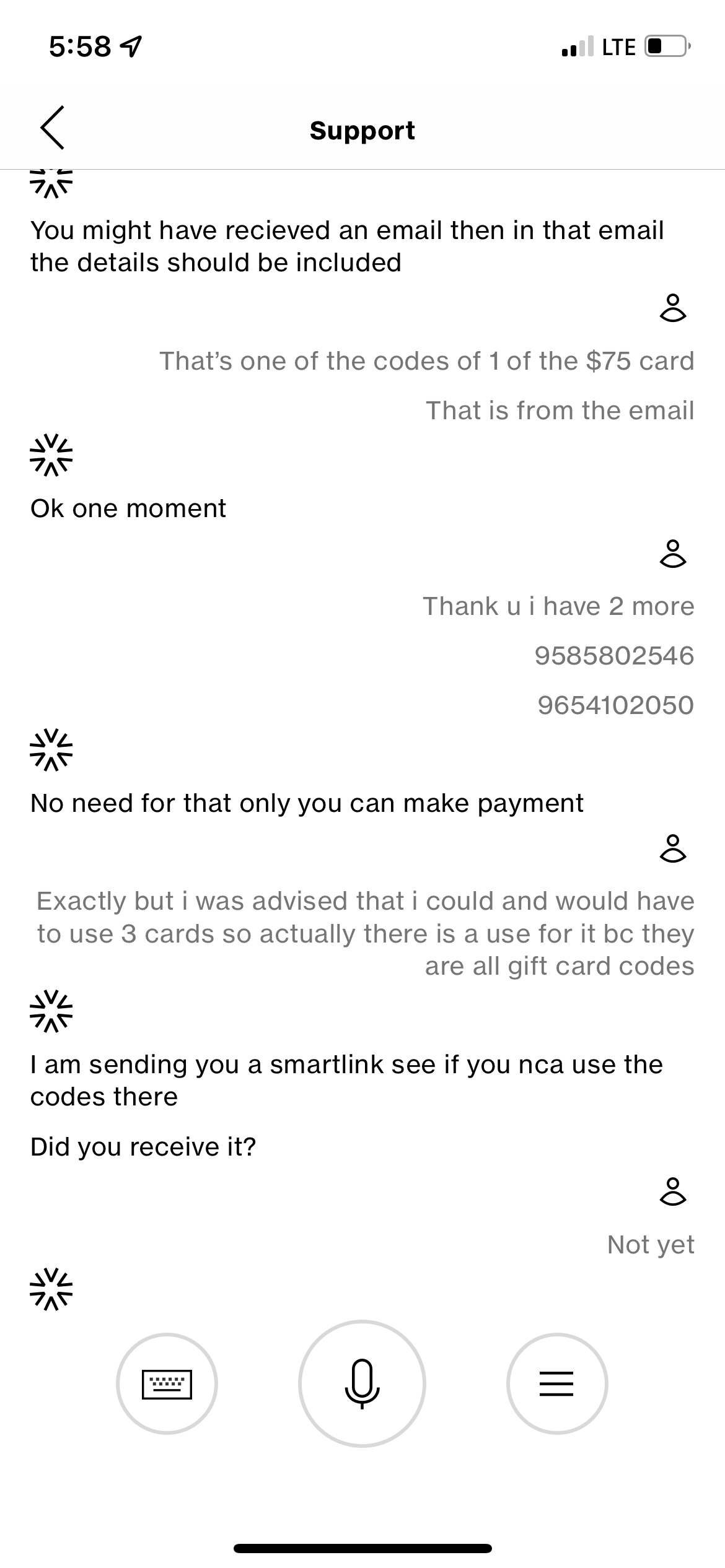Select the Support title in the header
The image size is (725, 1568).
[362, 130]
